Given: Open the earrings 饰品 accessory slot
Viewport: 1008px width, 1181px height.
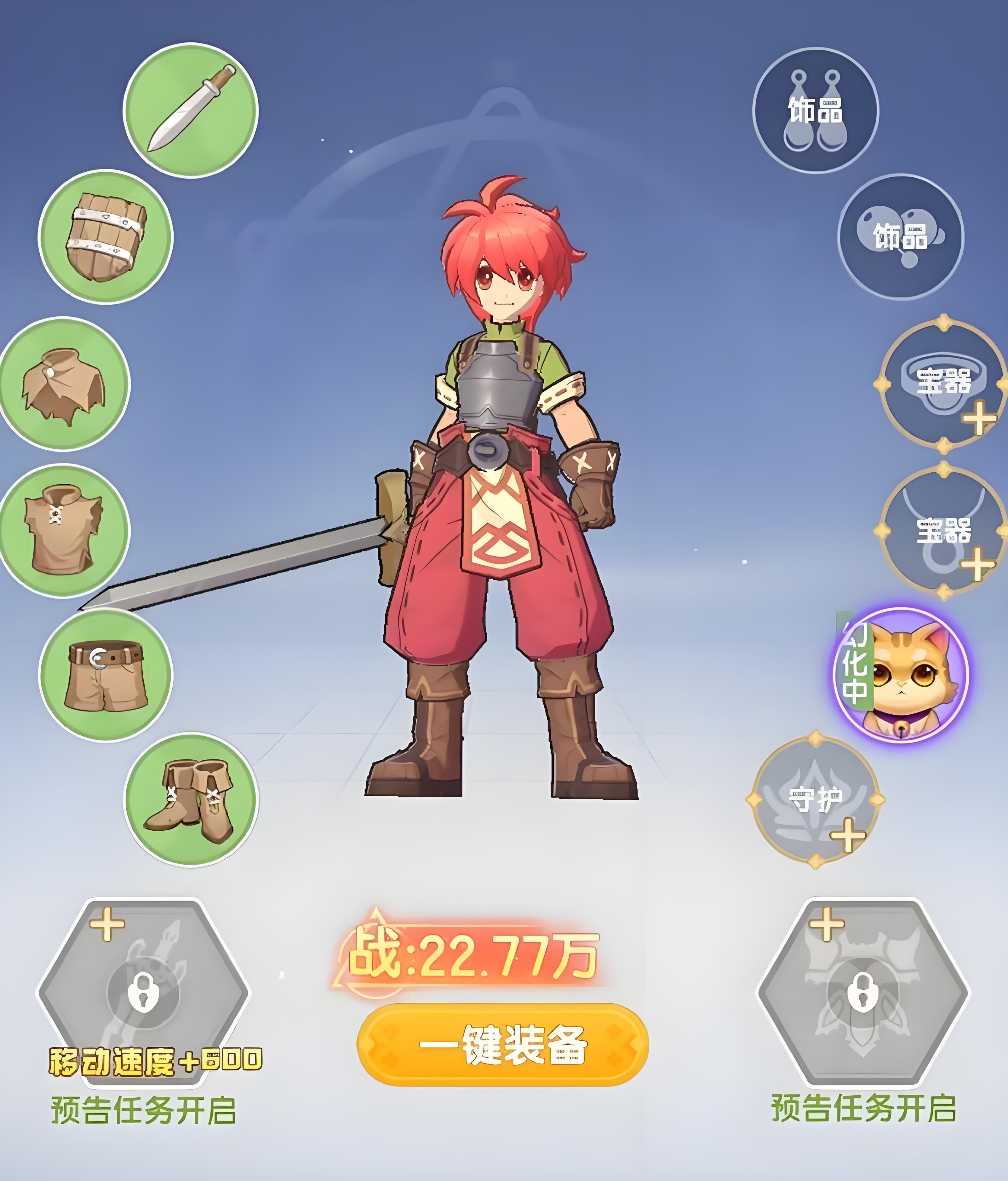Looking at the screenshot, I should (x=816, y=110).
